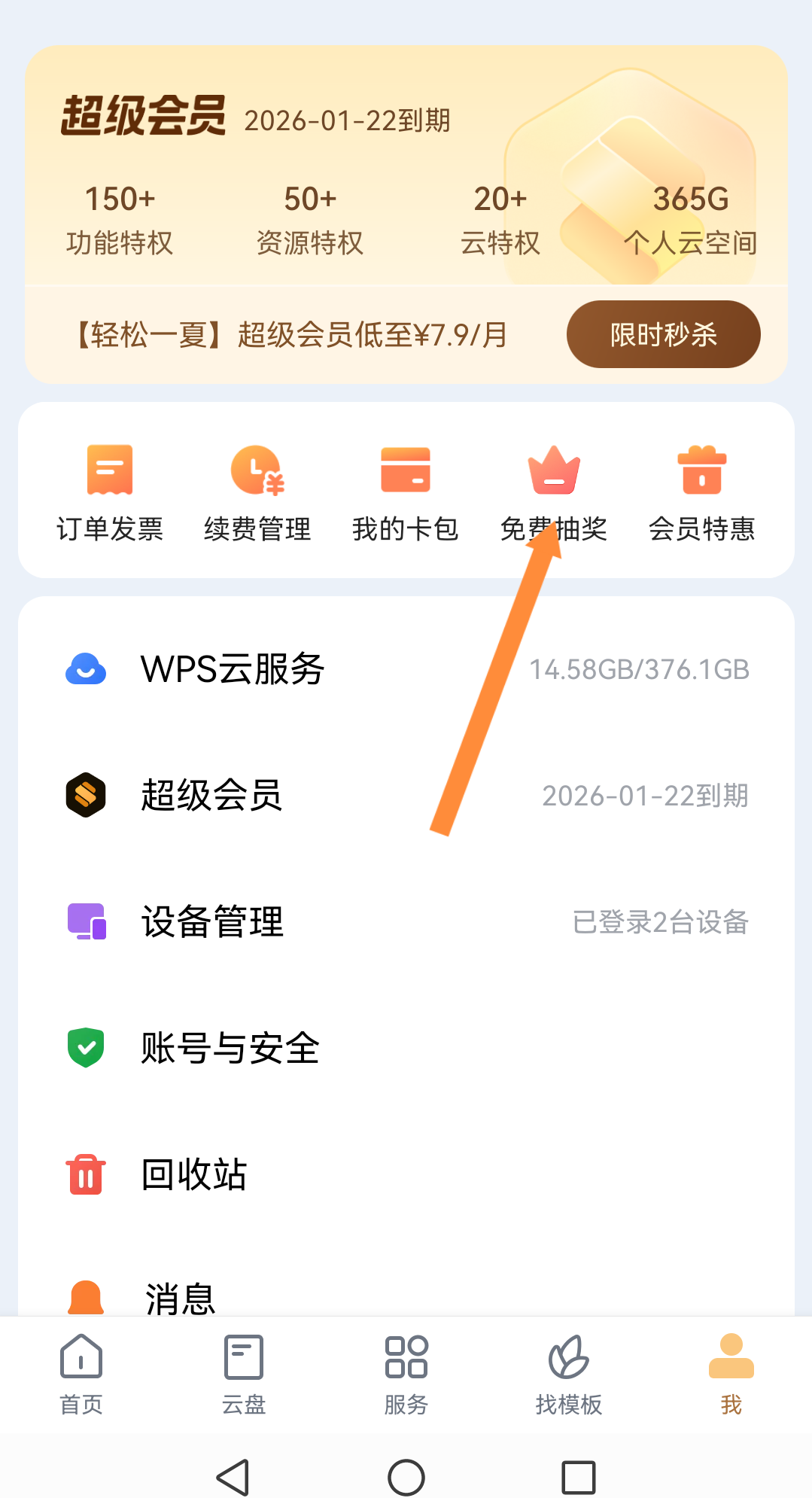Go to 账号与安全

(x=406, y=1049)
